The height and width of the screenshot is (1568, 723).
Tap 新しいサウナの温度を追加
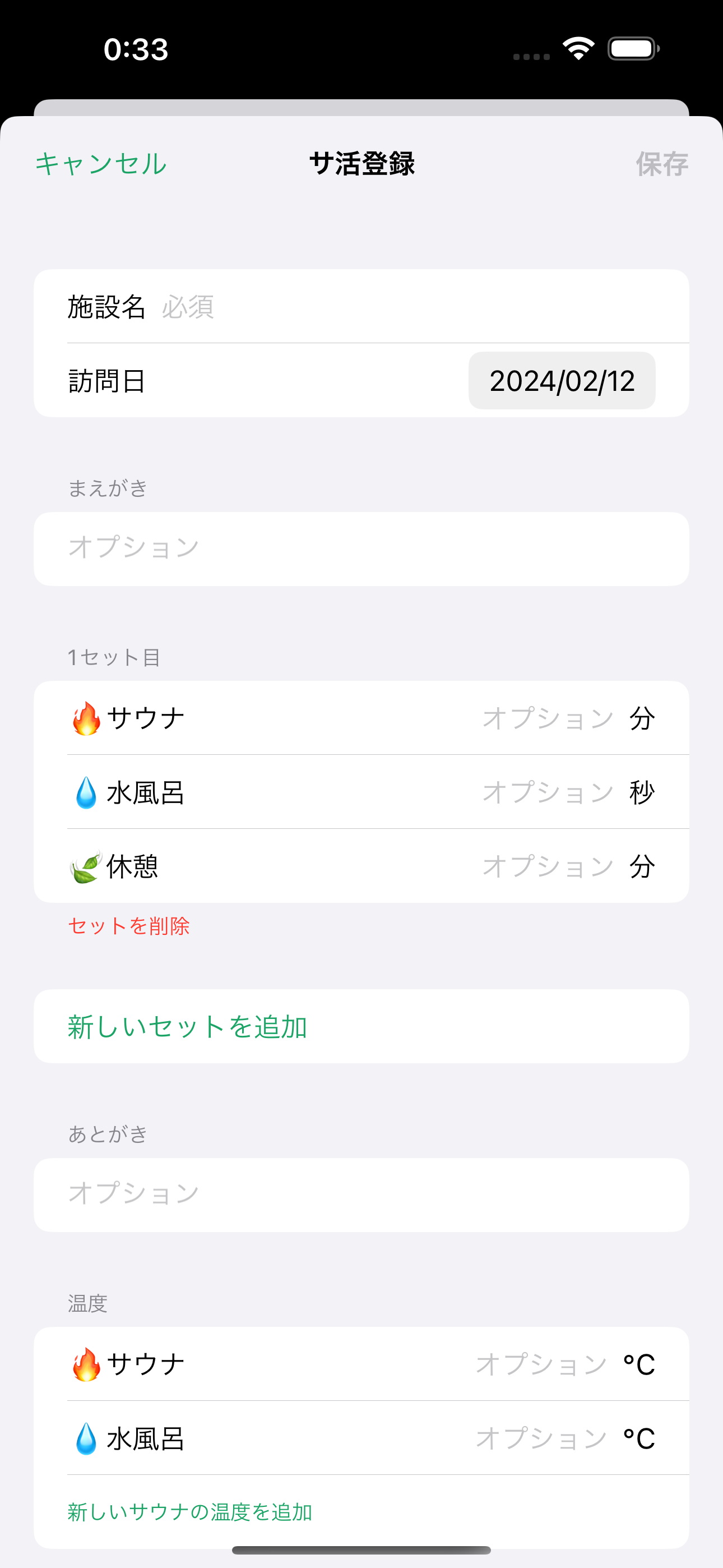click(190, 1512)
